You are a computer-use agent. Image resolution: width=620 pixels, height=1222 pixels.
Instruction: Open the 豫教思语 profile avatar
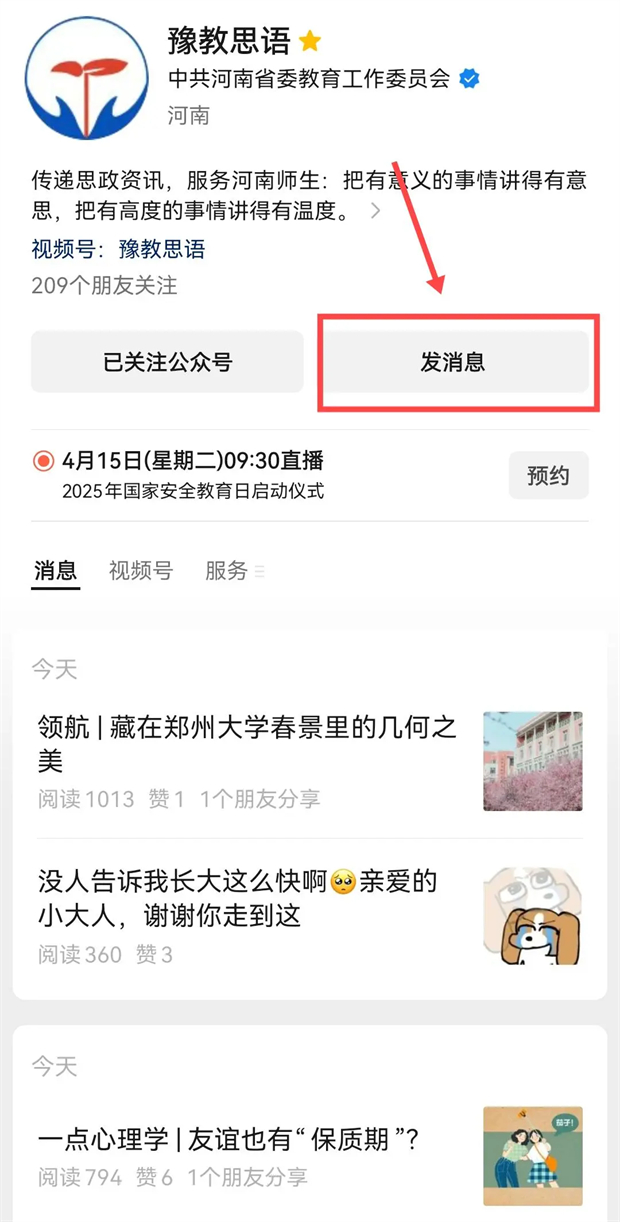[x=86, y=80]
